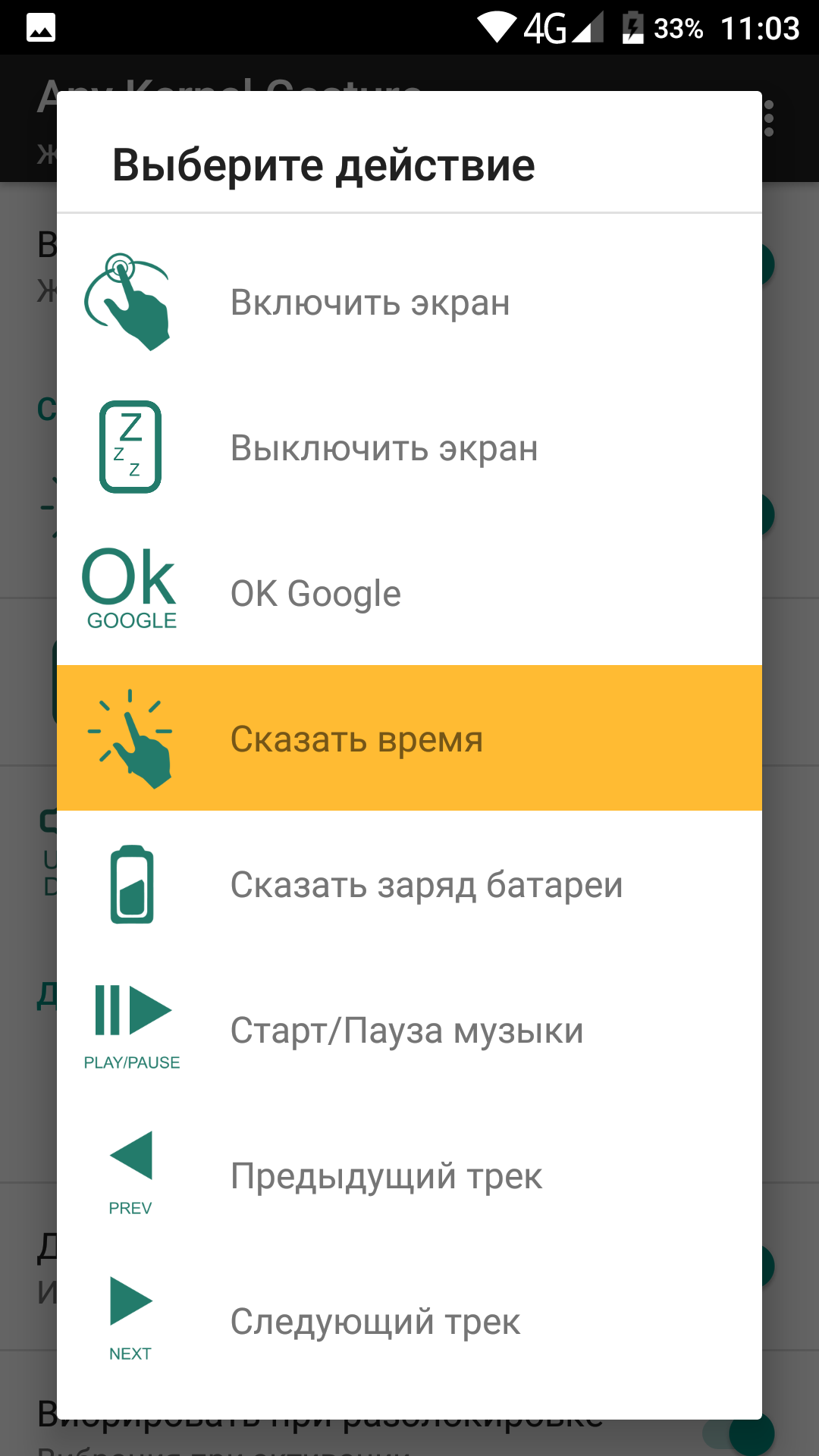Select the highlighted Сказать время option
Viewport: 819px width, 1456px height.
(x=409, y=739)
